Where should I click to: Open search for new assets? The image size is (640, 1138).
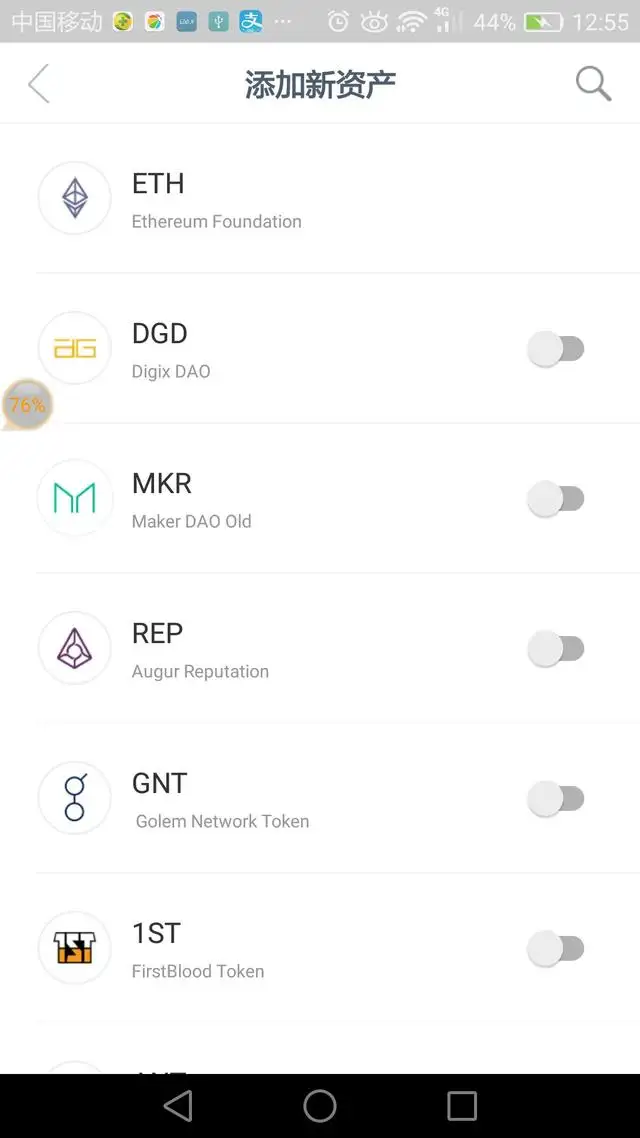(594, 83)
